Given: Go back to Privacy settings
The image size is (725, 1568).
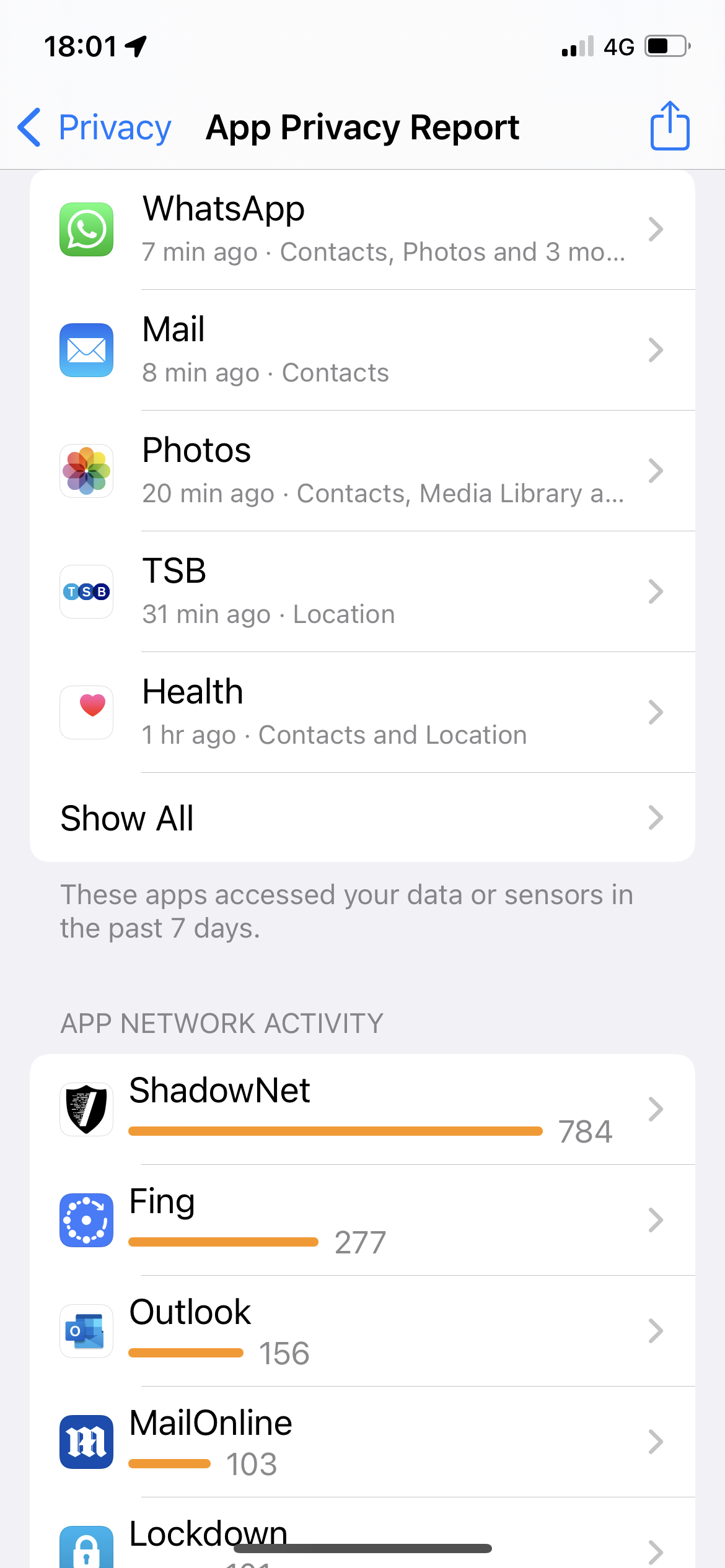Looking at the screenshot, I should point(94,128).
